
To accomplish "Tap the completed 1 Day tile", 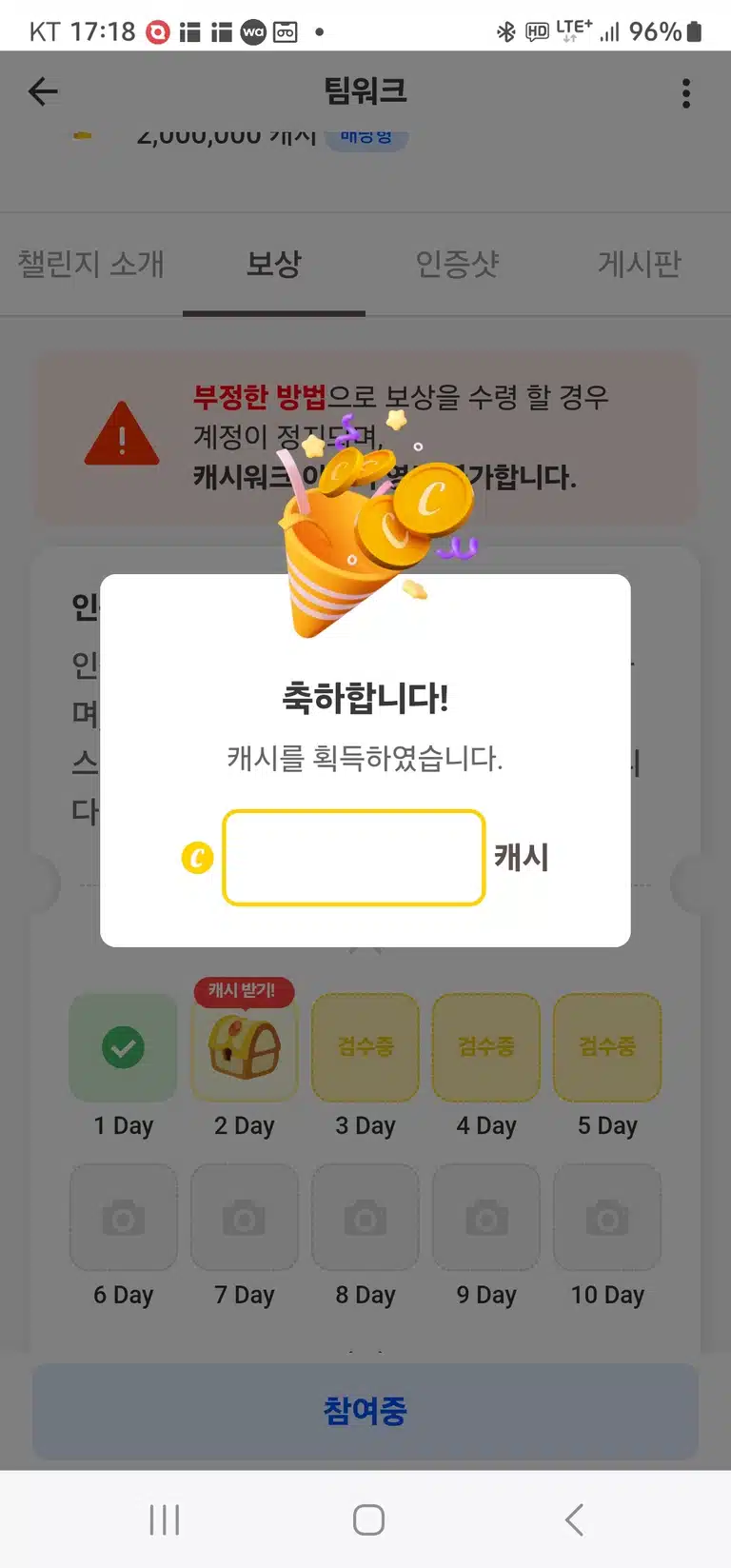I will [123, 1047].
